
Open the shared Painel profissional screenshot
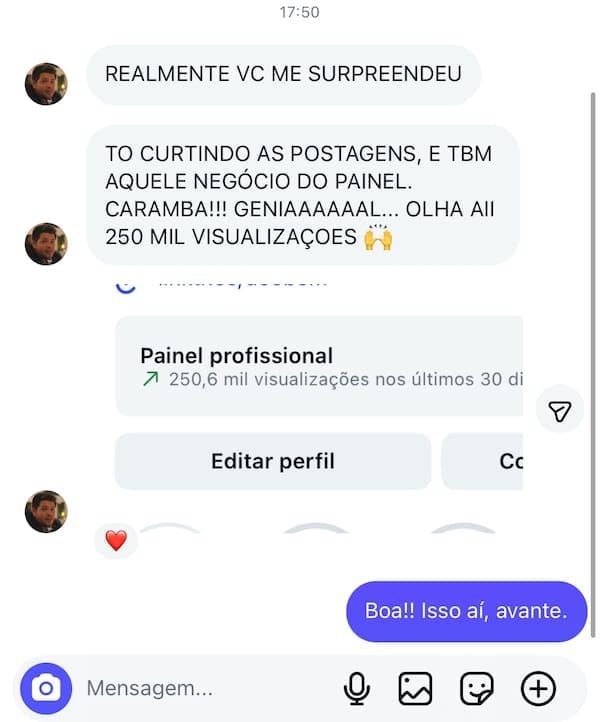click(320, 400)
